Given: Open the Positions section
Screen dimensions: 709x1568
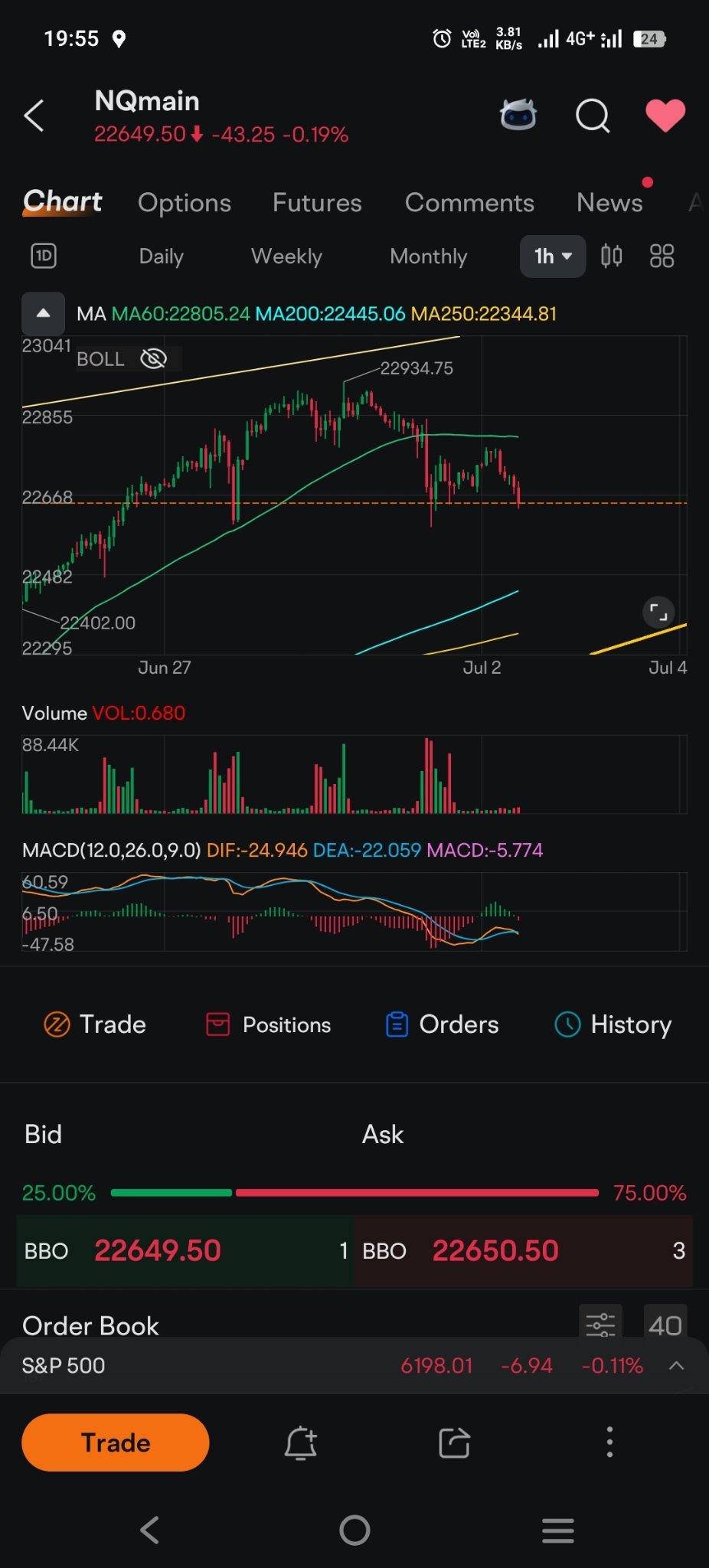Looking at the screenshot, I should [x=268, y=1024].
